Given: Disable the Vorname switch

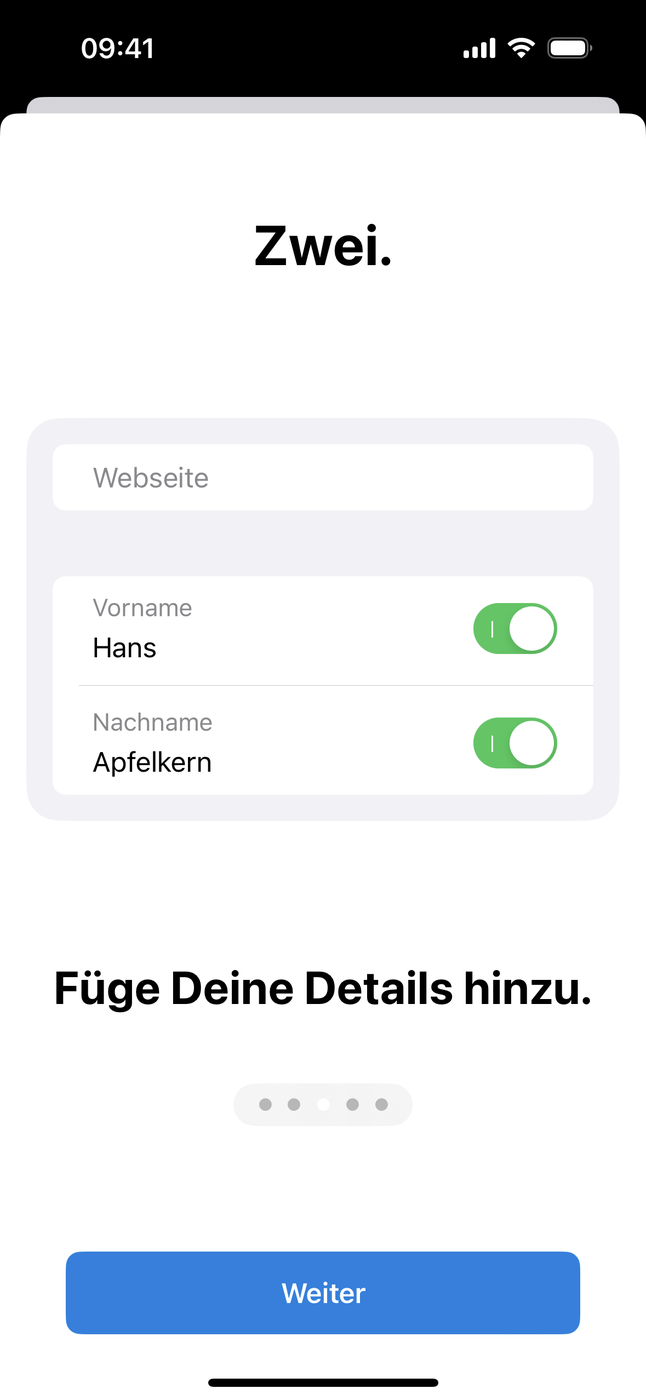Looking at the screenshot, I should pyautogui.click(x=514, y=629).
